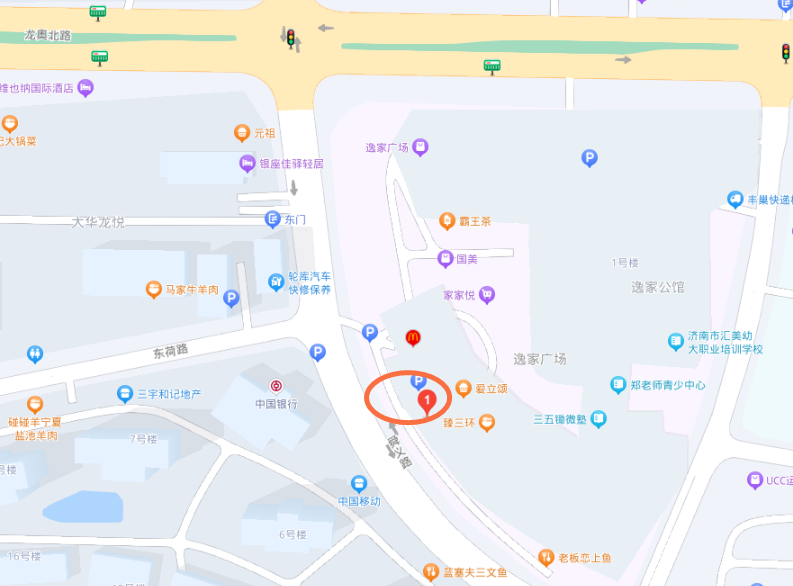
Task: Tap the 中国银行 bank marker
Action: coord(275,386)
